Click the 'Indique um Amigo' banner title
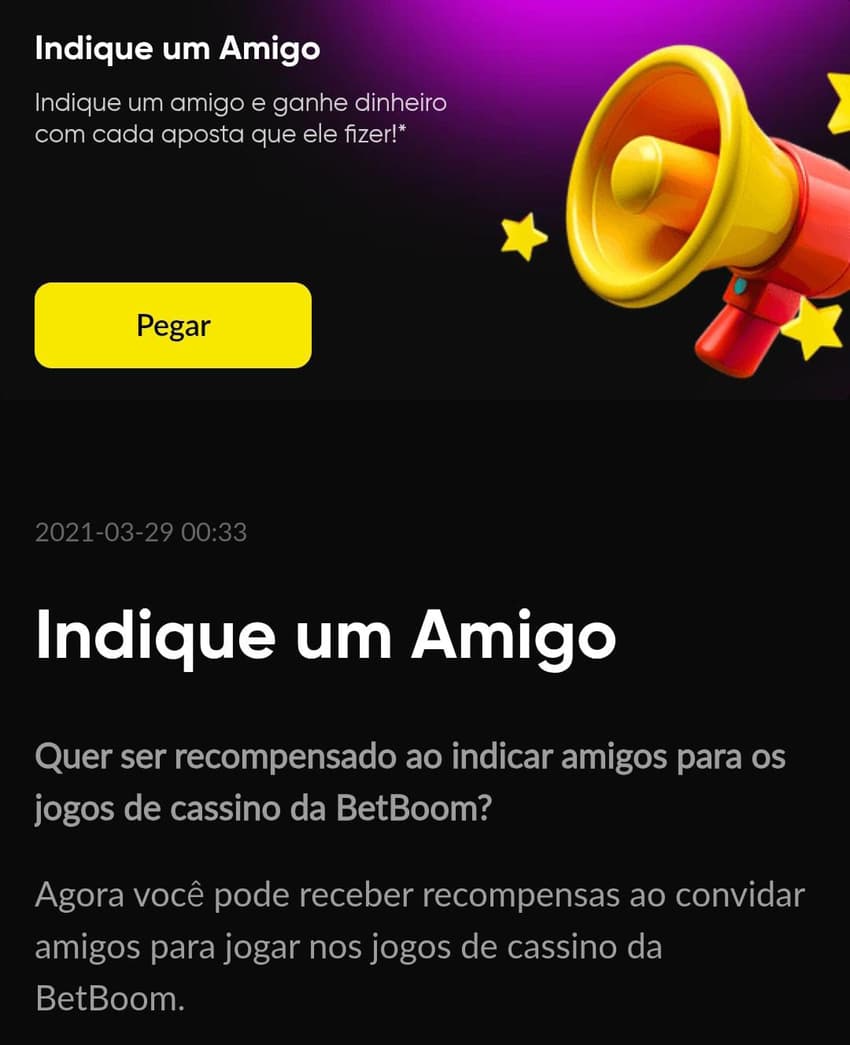Image resolution: width=850 pixels, height=1045 pixels. [178, 48]
